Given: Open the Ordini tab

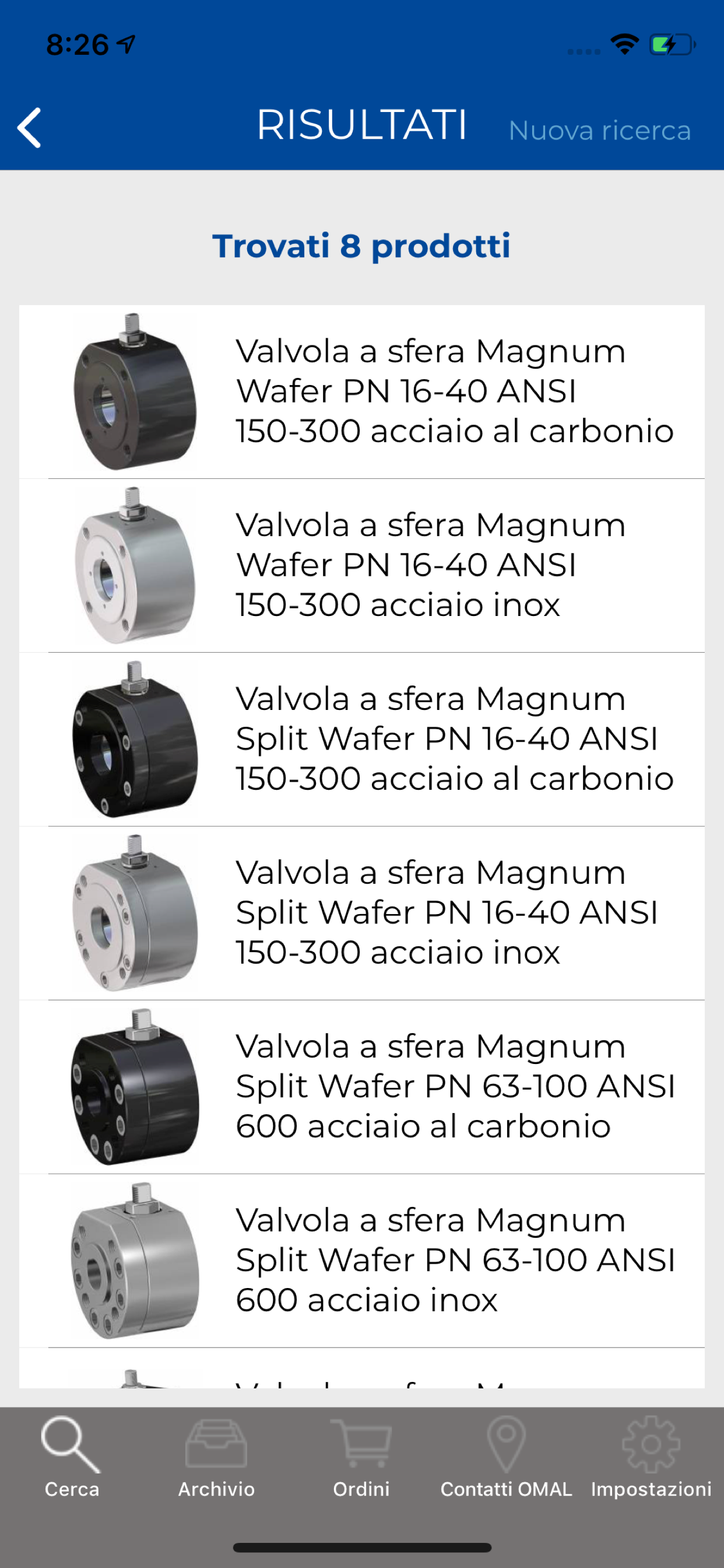Looking at the screenshot, I should [361, 1457].
